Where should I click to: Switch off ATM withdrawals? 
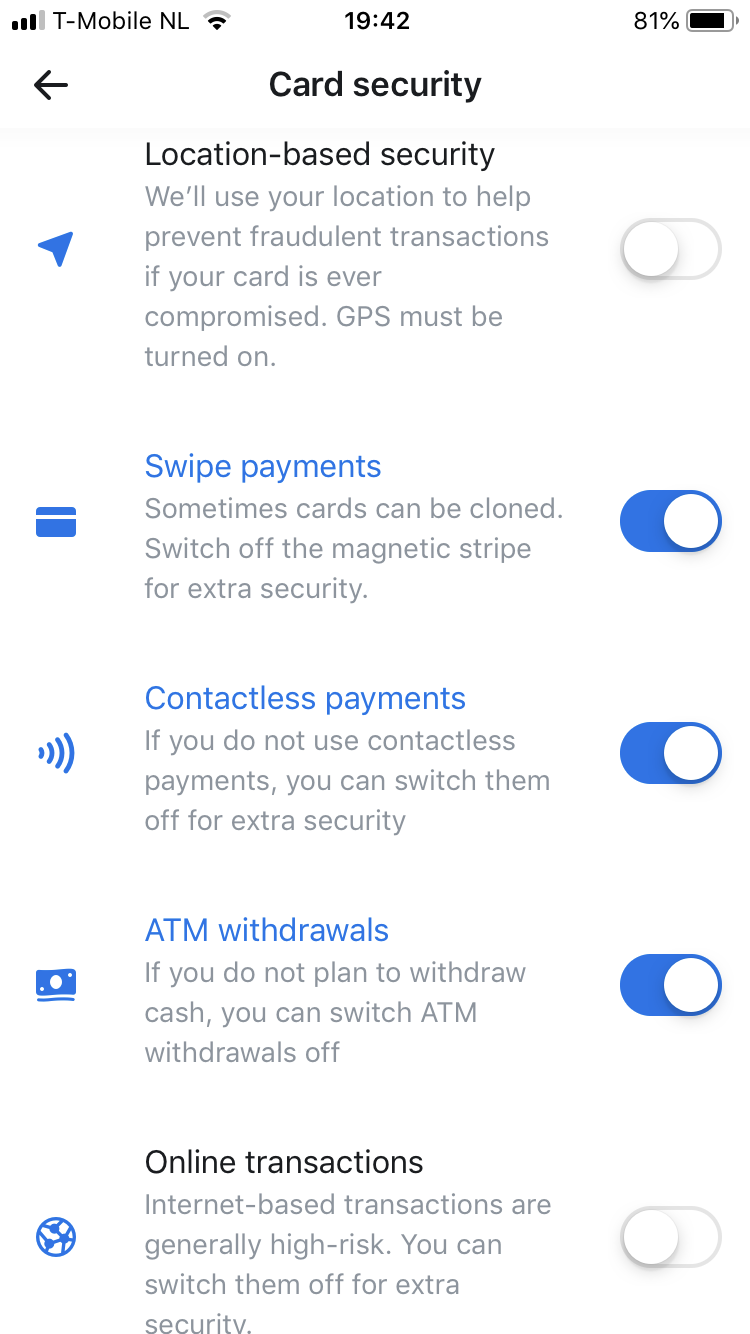(670, 985)
